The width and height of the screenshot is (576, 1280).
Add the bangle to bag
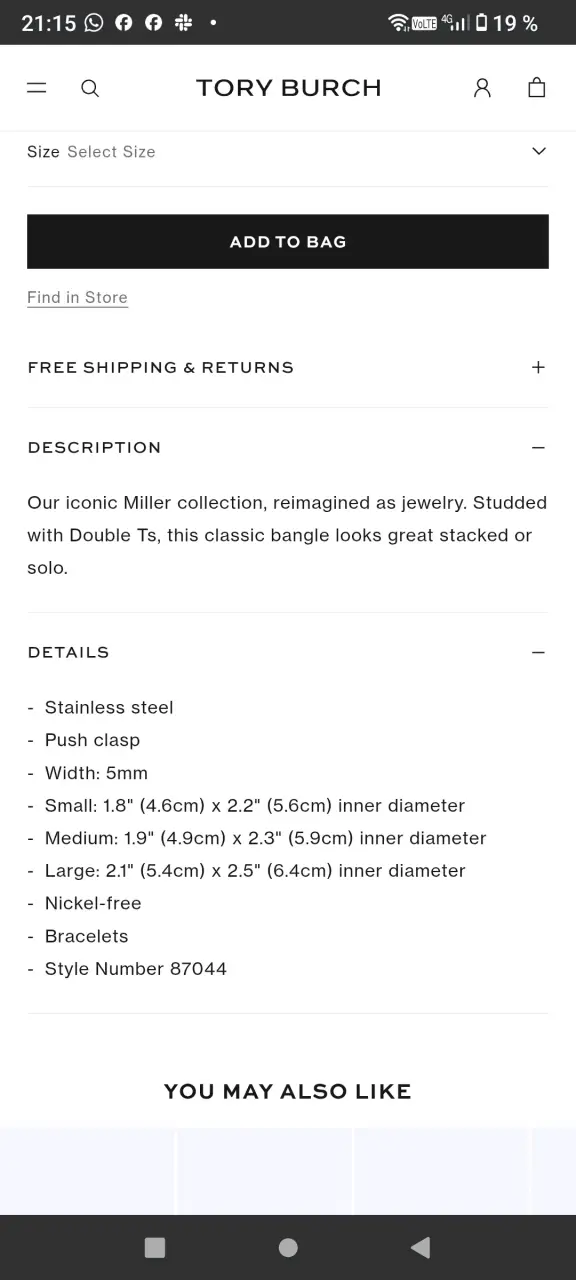tap(288, 242)
